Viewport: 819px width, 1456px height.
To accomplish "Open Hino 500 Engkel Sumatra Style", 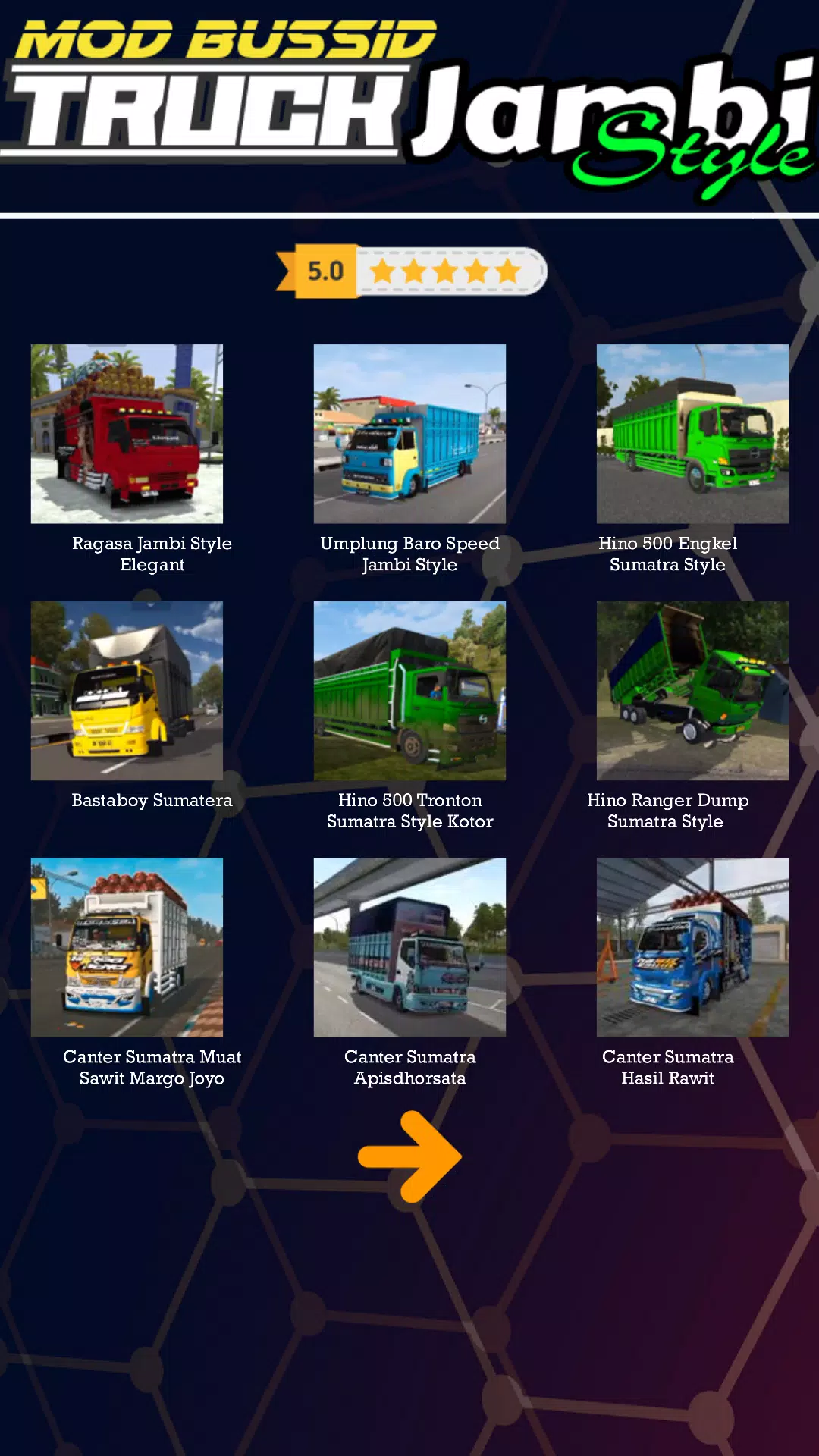I will pos(692,434).
